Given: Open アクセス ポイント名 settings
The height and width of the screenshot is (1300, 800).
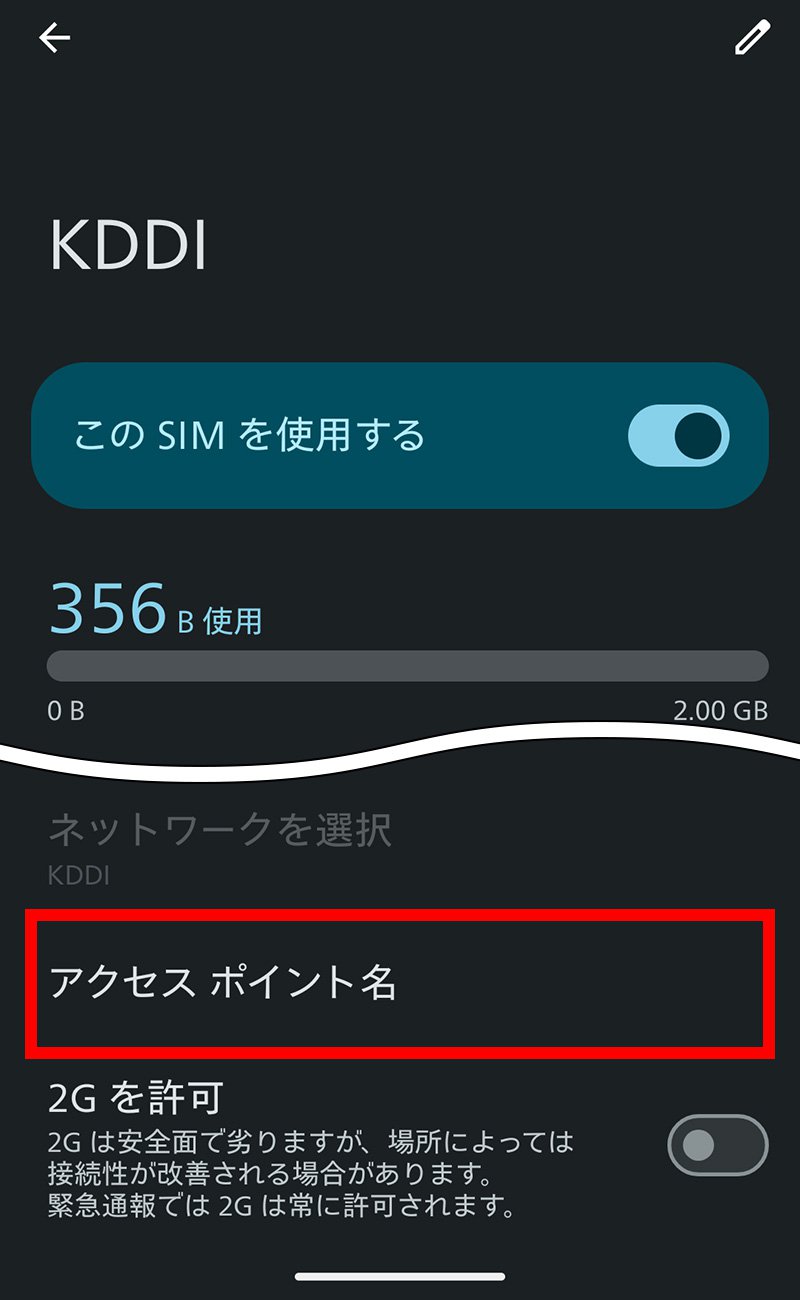Looking at the screenshot, I should 400,983.
